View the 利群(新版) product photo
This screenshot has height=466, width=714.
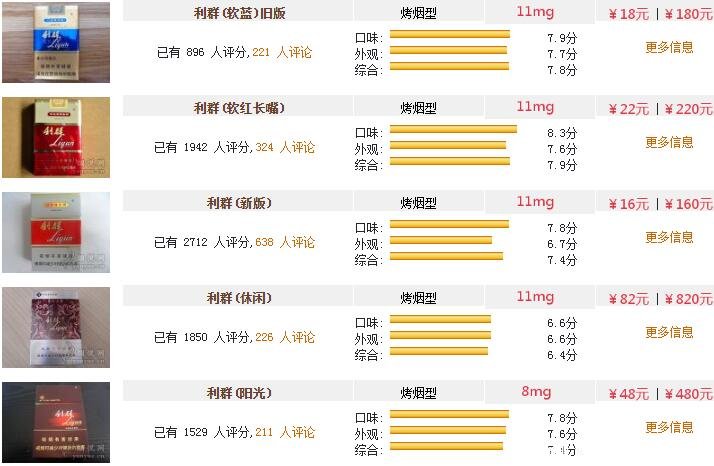pyautogui.click(x=42, y=232)
